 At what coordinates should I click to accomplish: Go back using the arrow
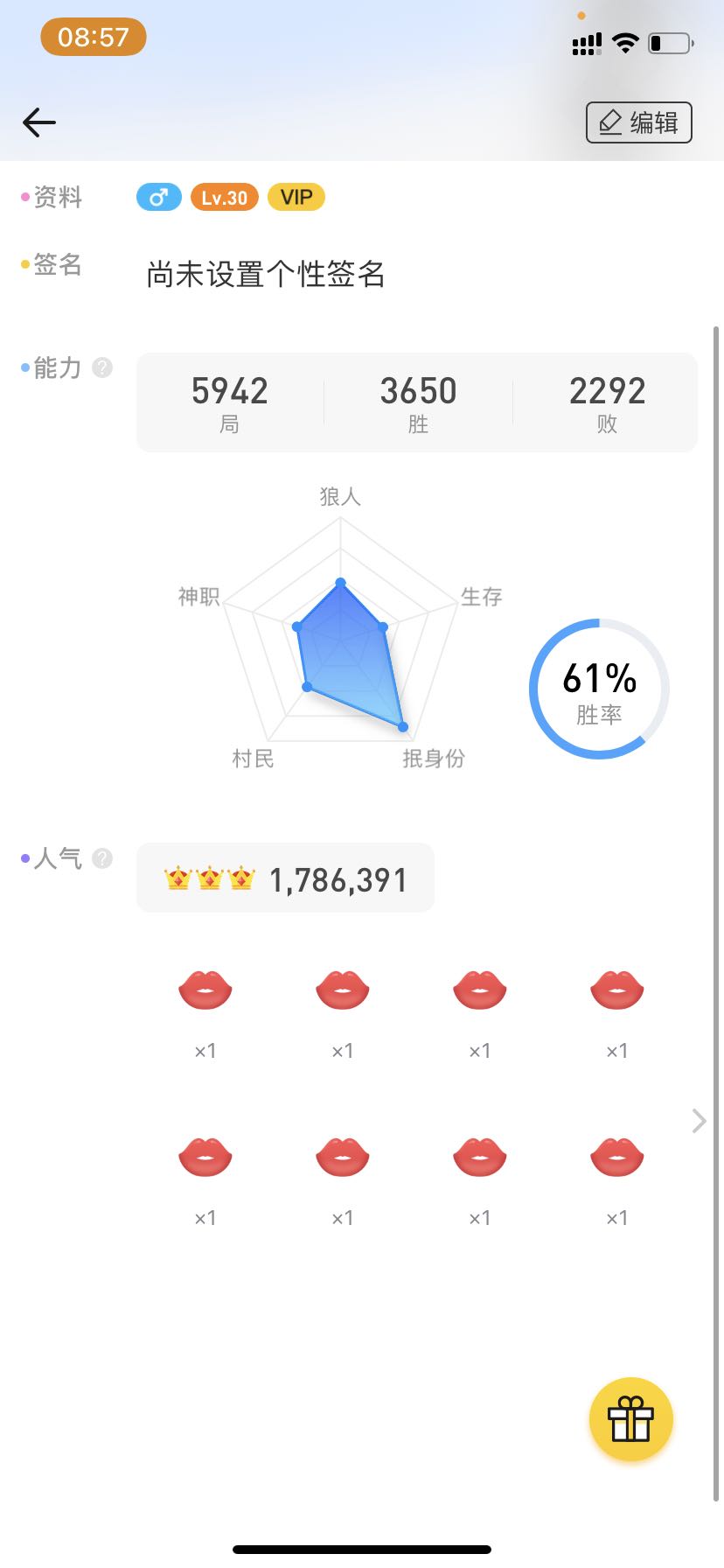click(x=39, y=122)
